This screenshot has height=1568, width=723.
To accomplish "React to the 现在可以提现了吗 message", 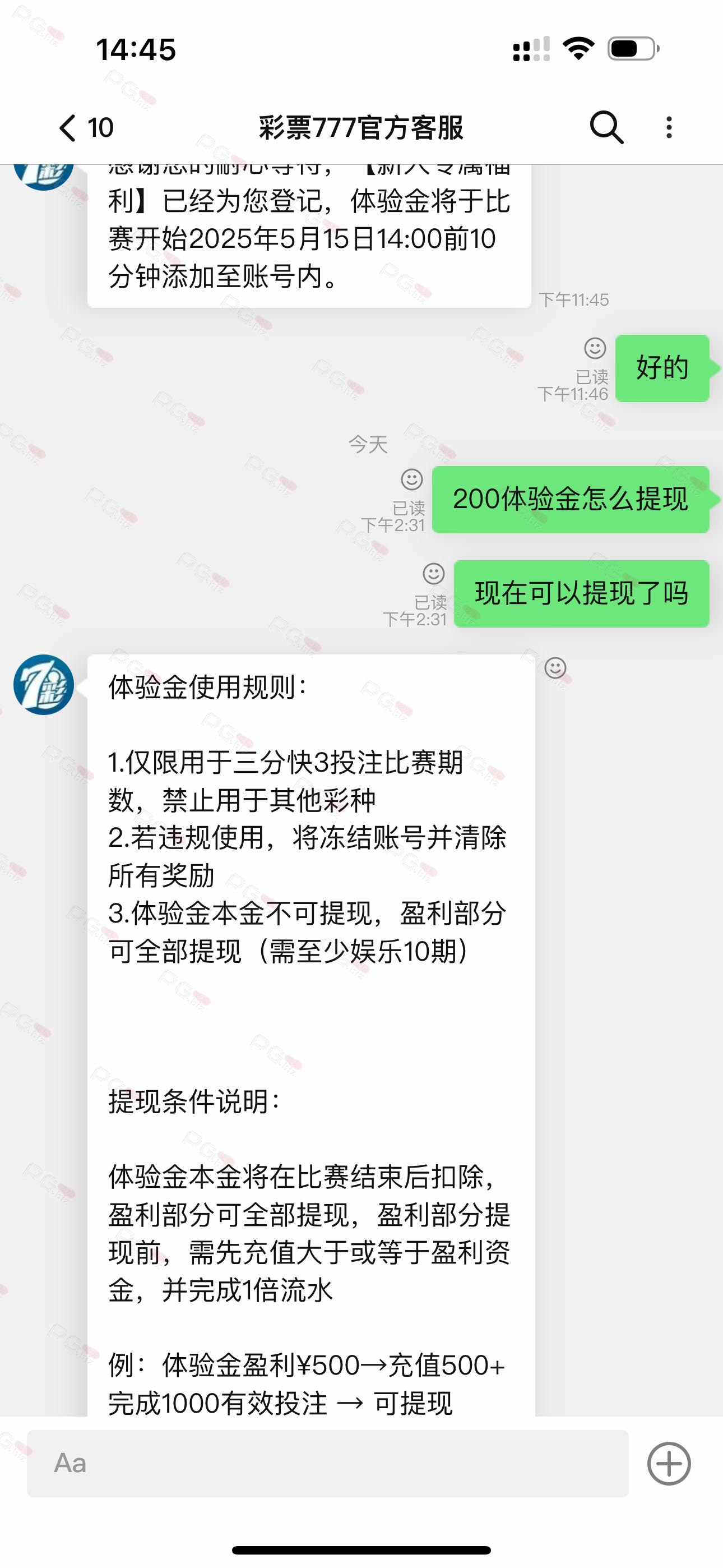I will point(433,573).
